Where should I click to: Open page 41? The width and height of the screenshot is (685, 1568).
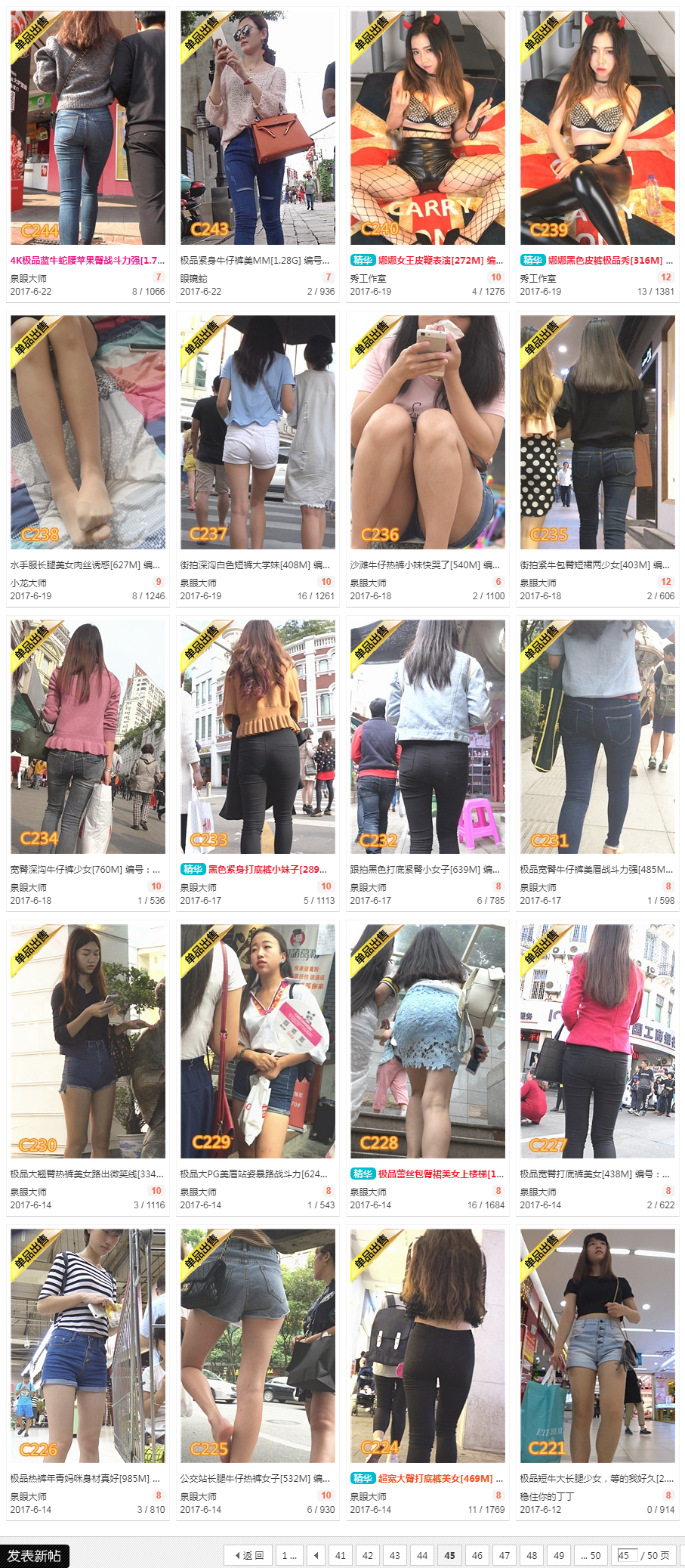point(341,1555)
